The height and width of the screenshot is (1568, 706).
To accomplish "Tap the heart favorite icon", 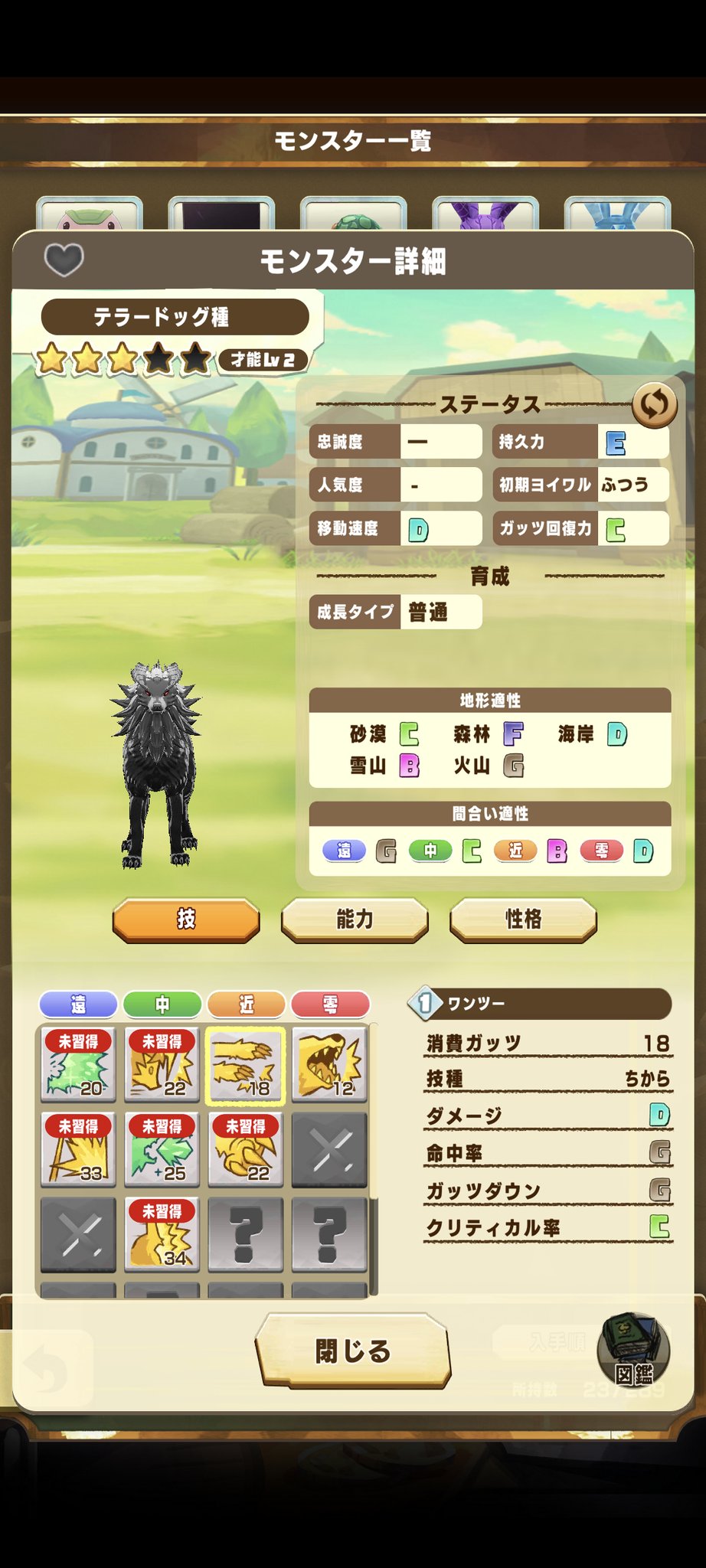I will pos(64,260).
